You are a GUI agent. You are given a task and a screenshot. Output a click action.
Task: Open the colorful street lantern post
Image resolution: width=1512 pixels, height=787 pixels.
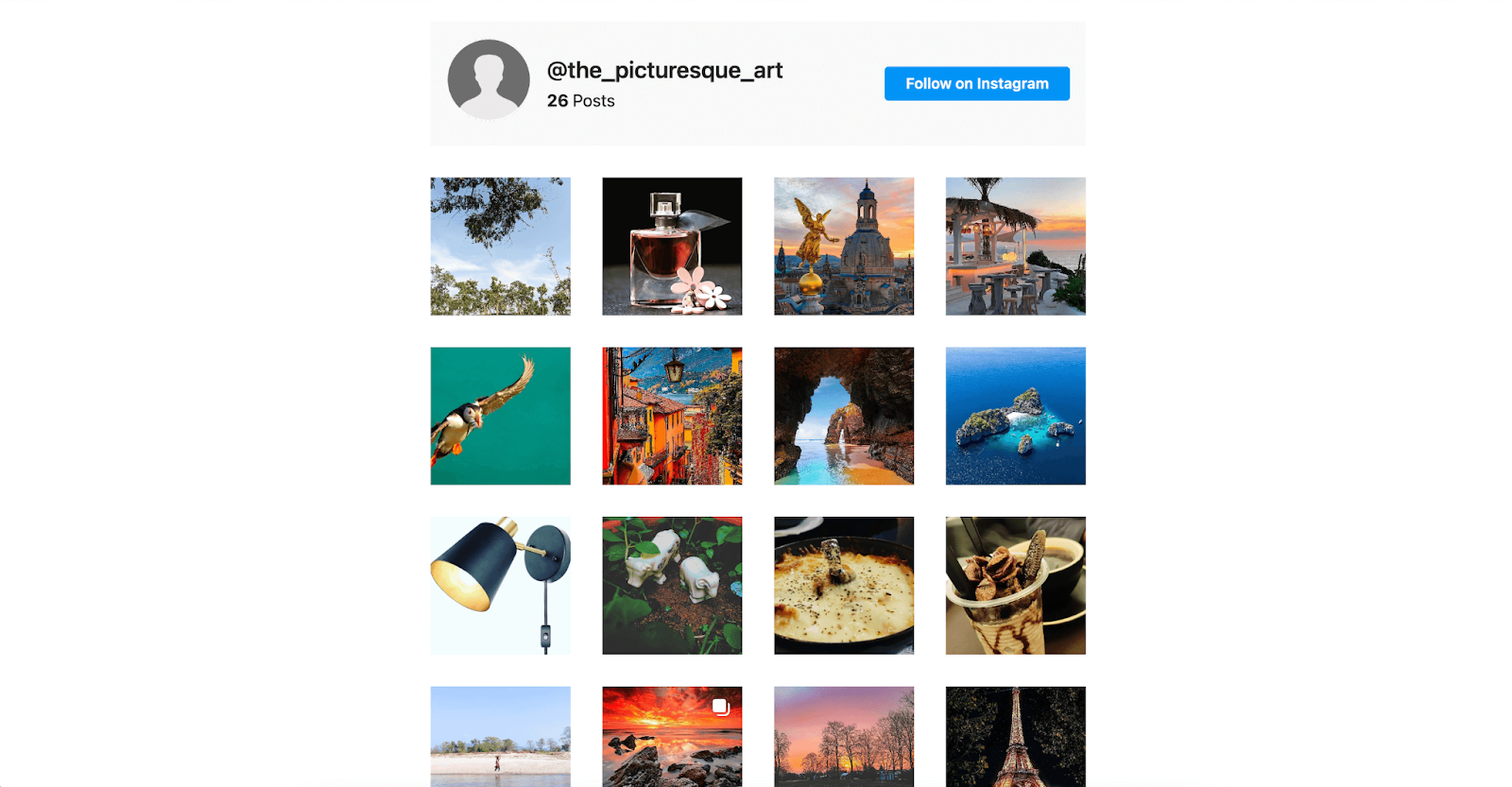pyautogui.click(x=672, y=416)
